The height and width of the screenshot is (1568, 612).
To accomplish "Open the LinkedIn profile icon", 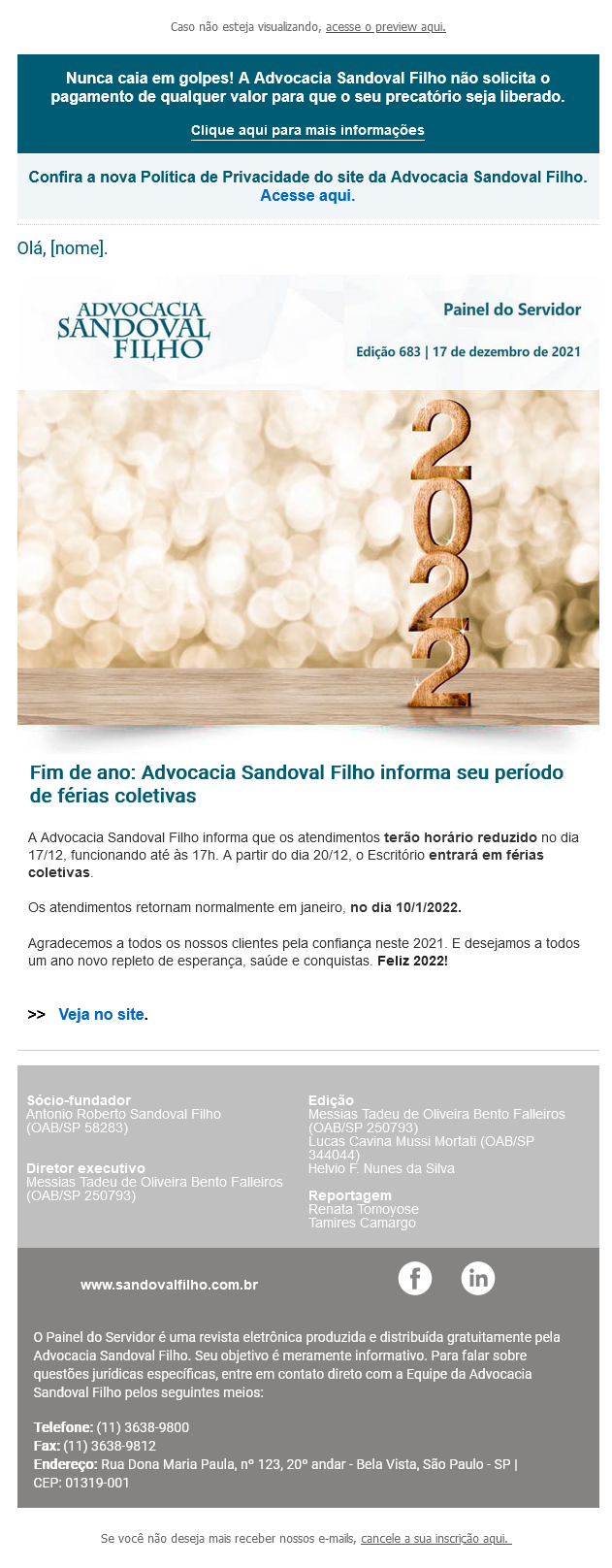I will point(478,1278).
